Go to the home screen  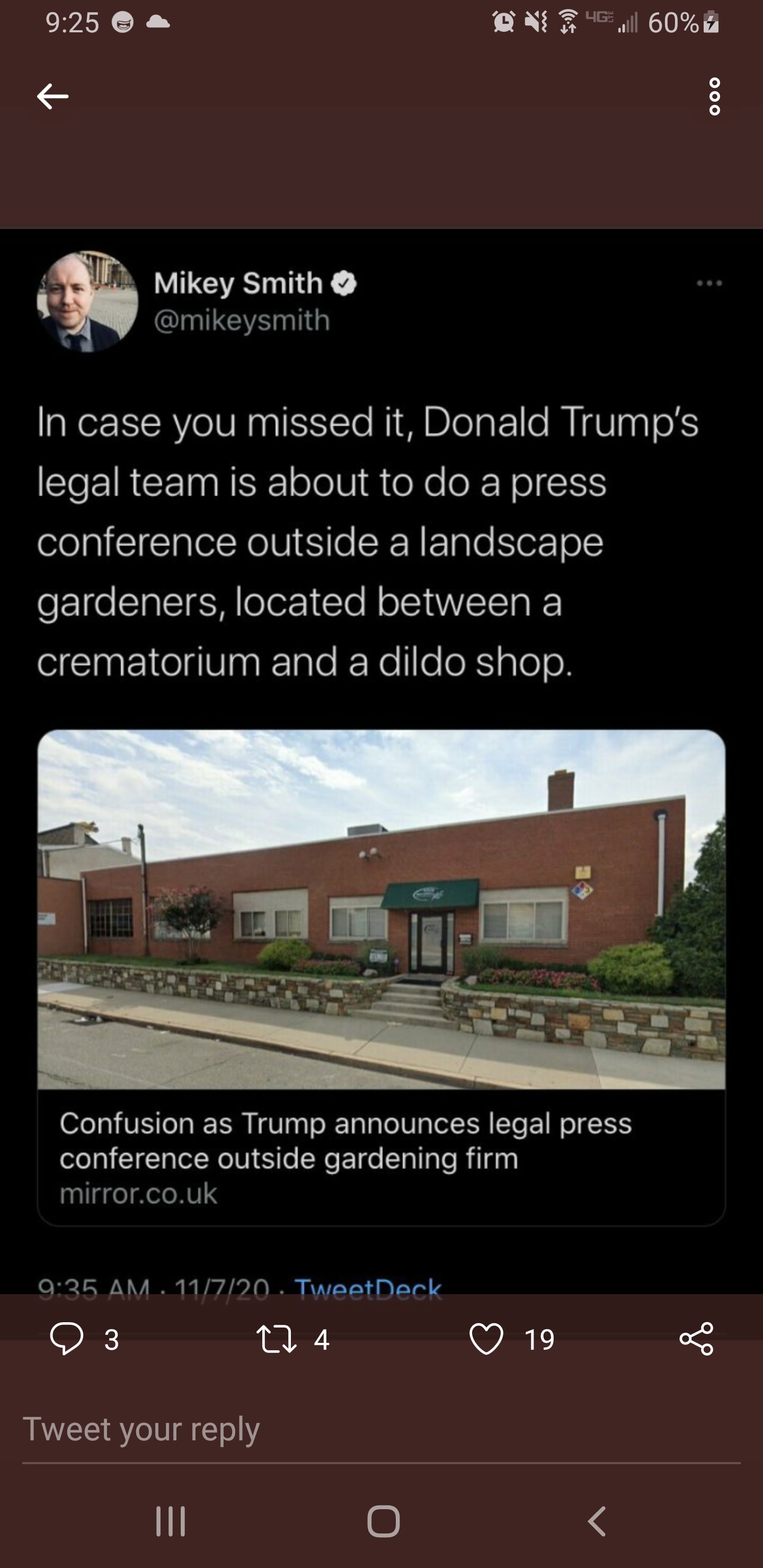[383, 1521]
